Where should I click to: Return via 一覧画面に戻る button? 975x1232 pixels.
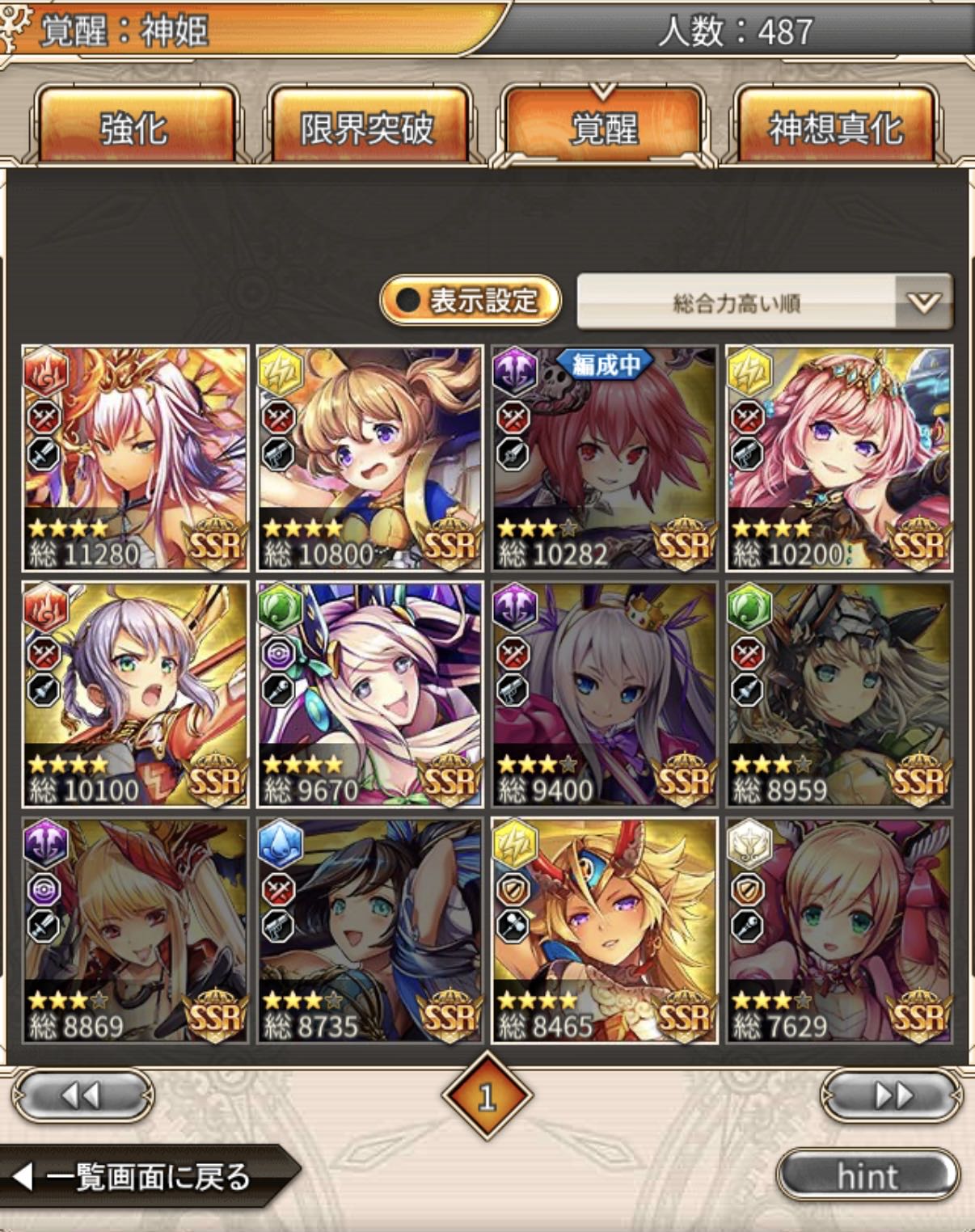coord(146,1177)
